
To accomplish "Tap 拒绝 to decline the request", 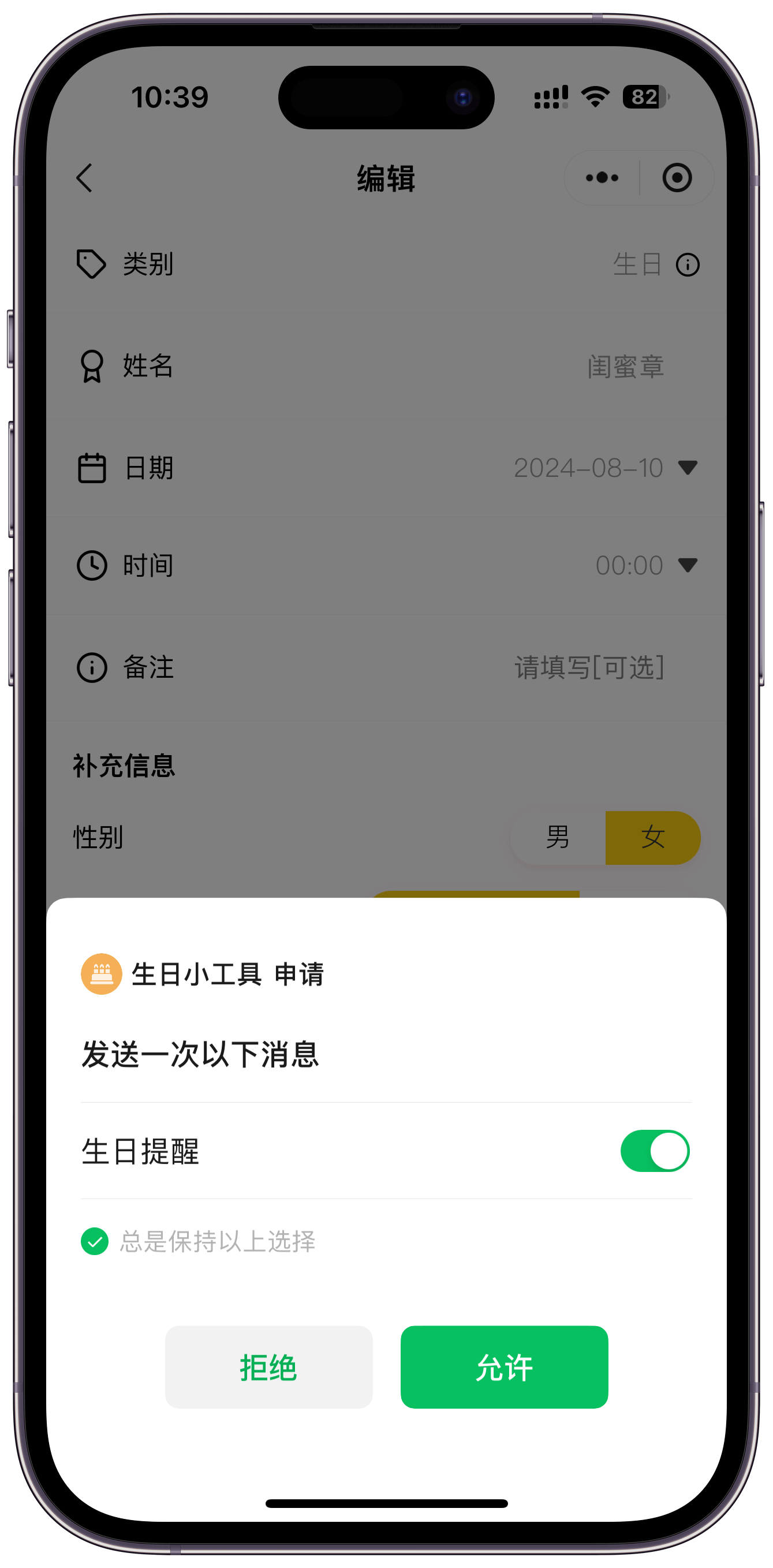I will [268, 1367].
